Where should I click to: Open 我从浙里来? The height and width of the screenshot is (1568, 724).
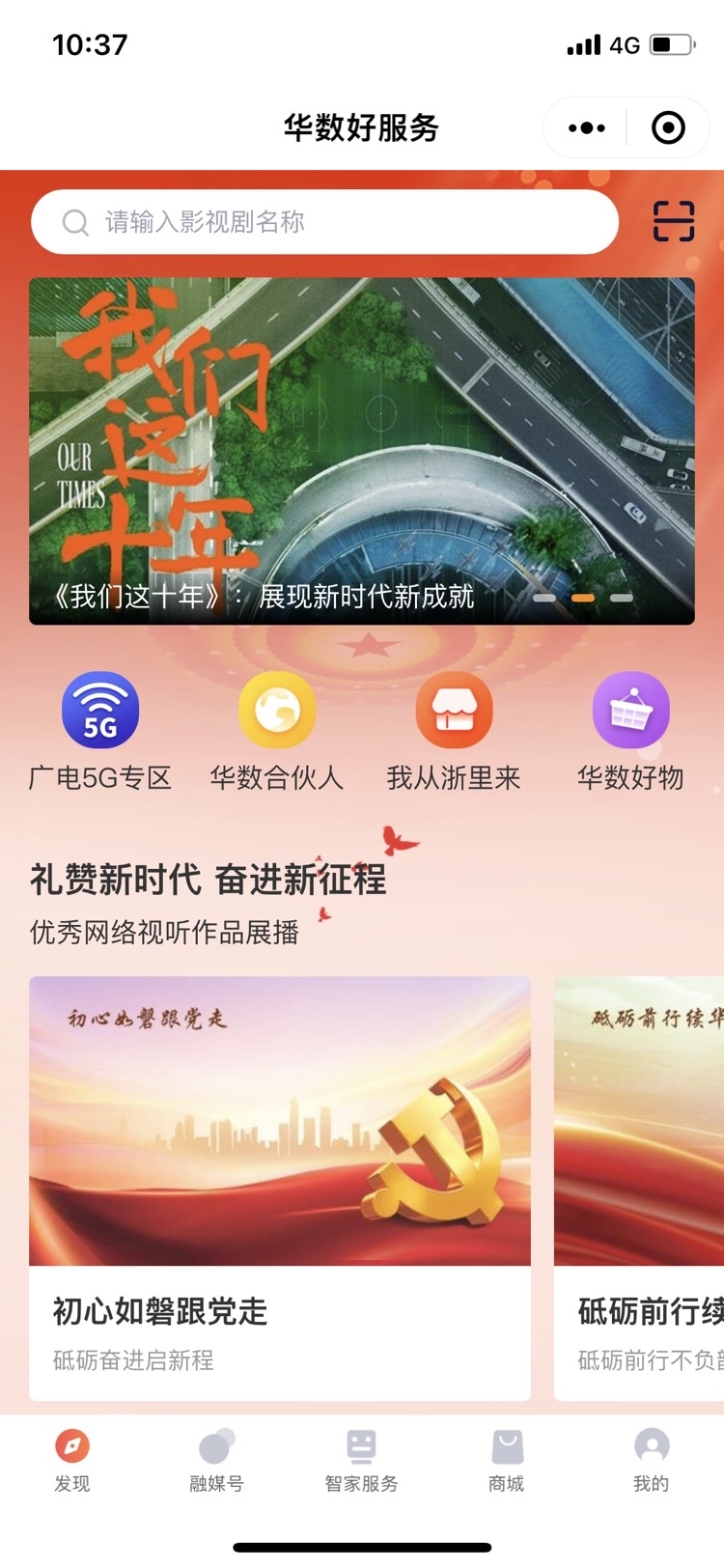(454, 731)
